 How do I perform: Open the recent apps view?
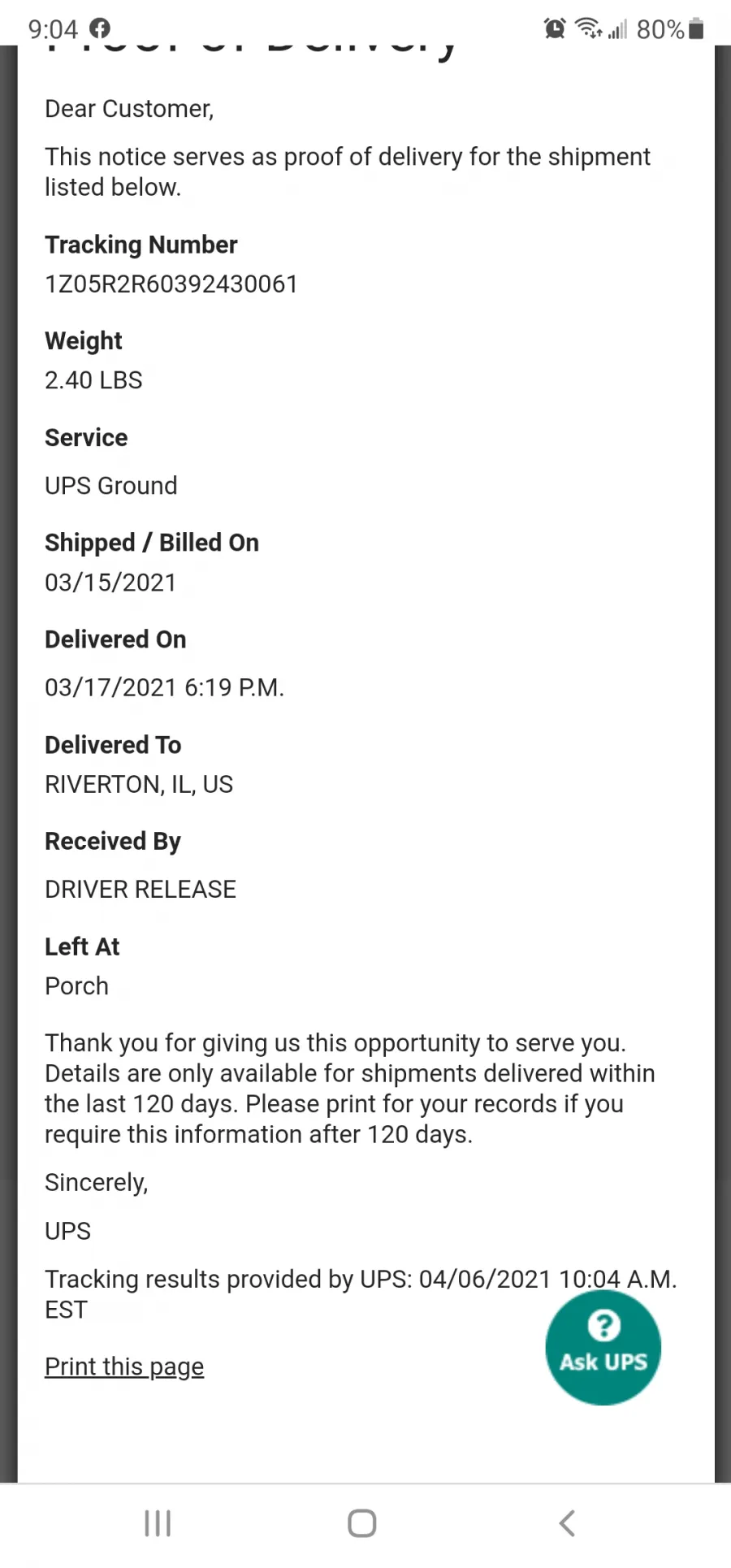click(158, 1523)
